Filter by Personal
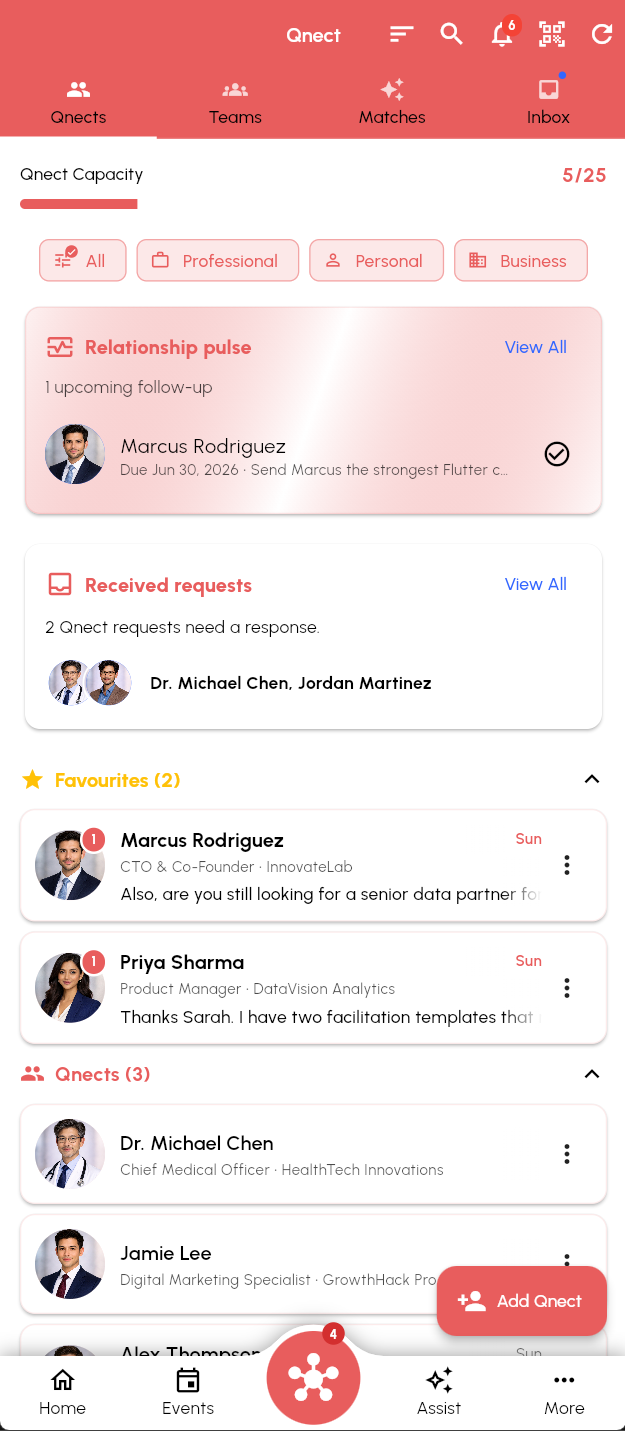This screenshot has width=625, height=1431. (x=376, y=261)
